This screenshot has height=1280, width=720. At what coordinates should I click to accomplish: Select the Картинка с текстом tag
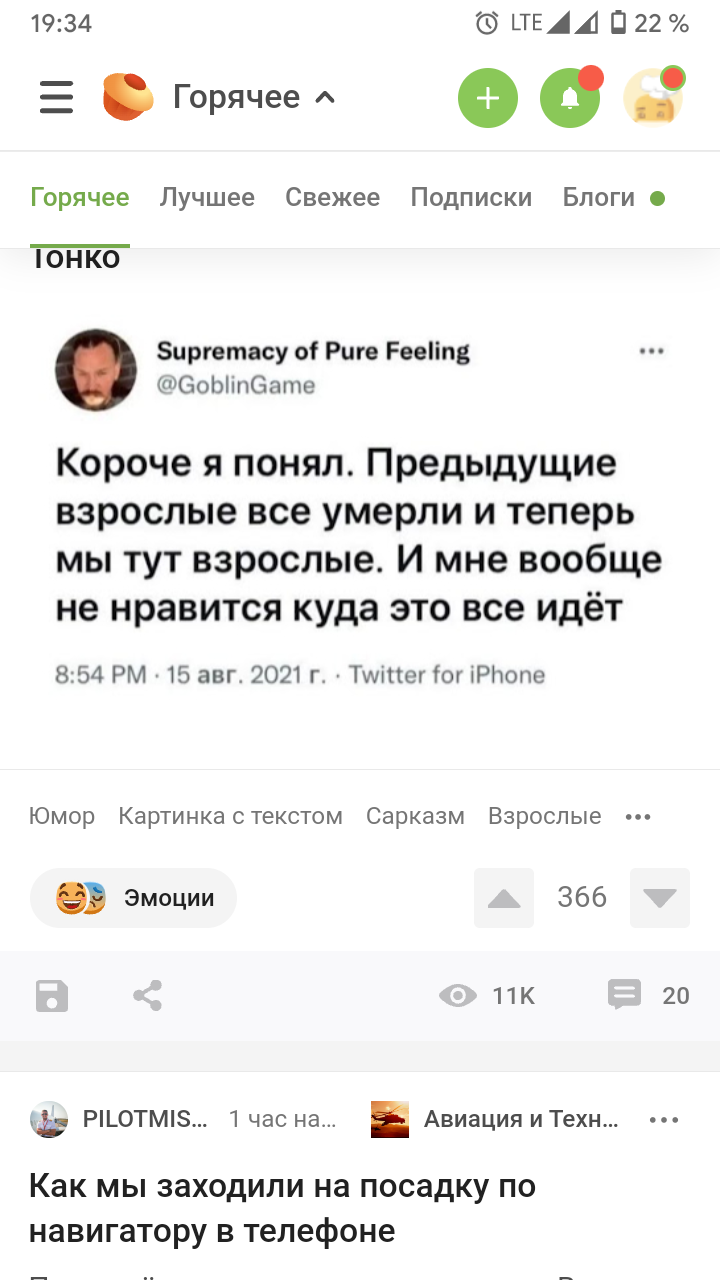230,816
